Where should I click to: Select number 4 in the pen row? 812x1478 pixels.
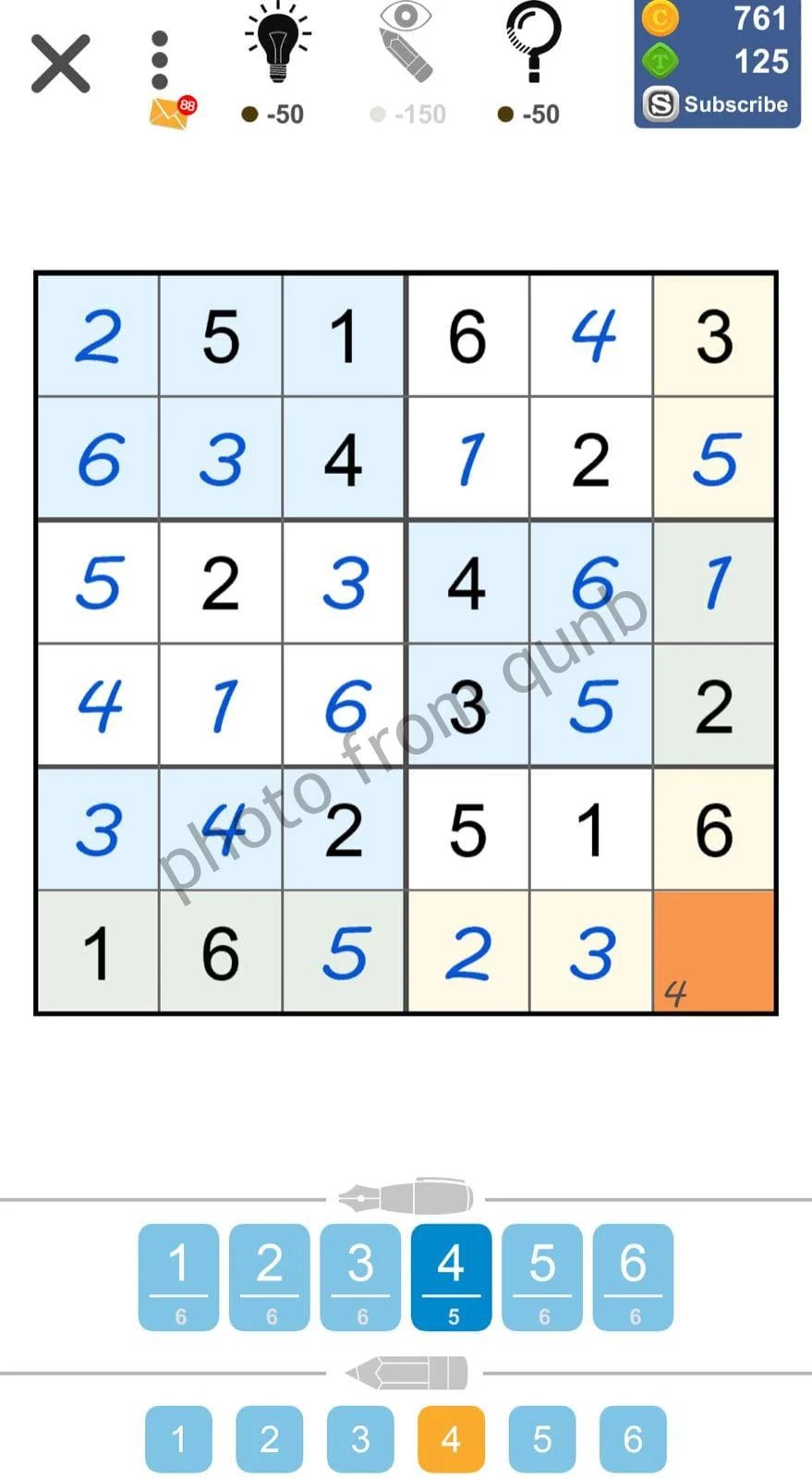pyautogui.click(x=452, y=1276)
